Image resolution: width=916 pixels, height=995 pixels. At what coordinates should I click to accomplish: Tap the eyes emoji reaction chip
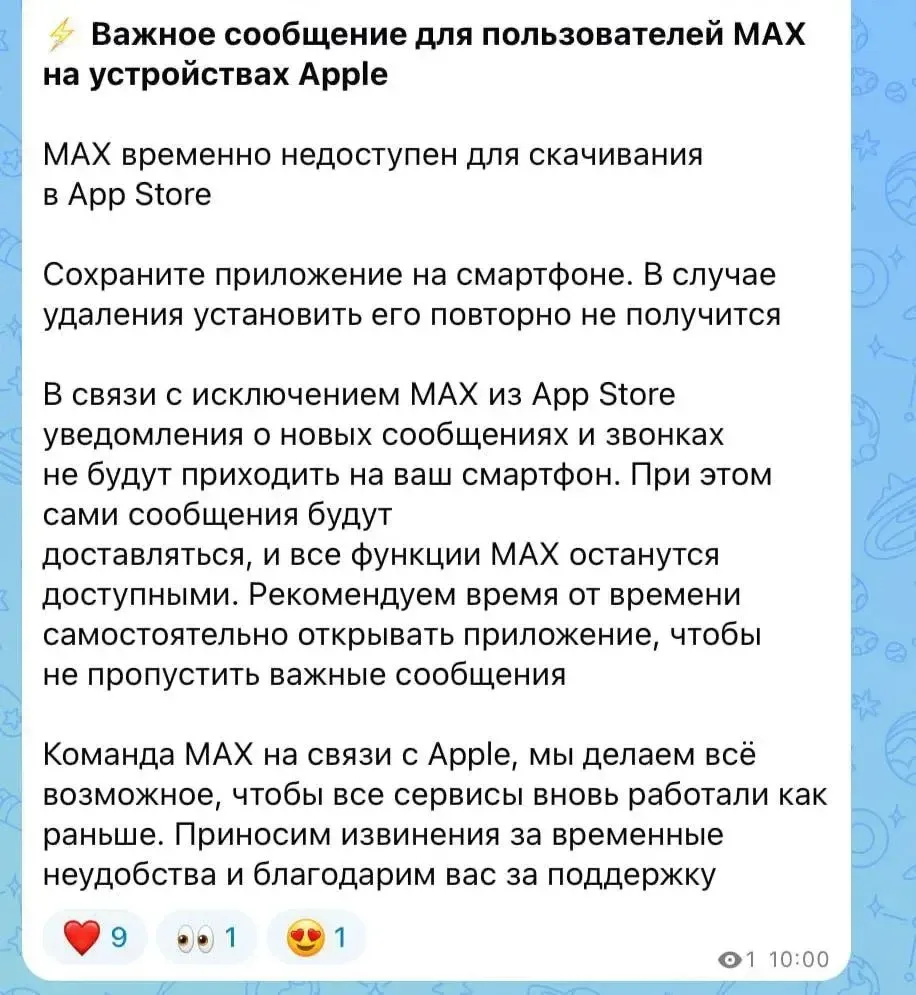click(207, 937)
